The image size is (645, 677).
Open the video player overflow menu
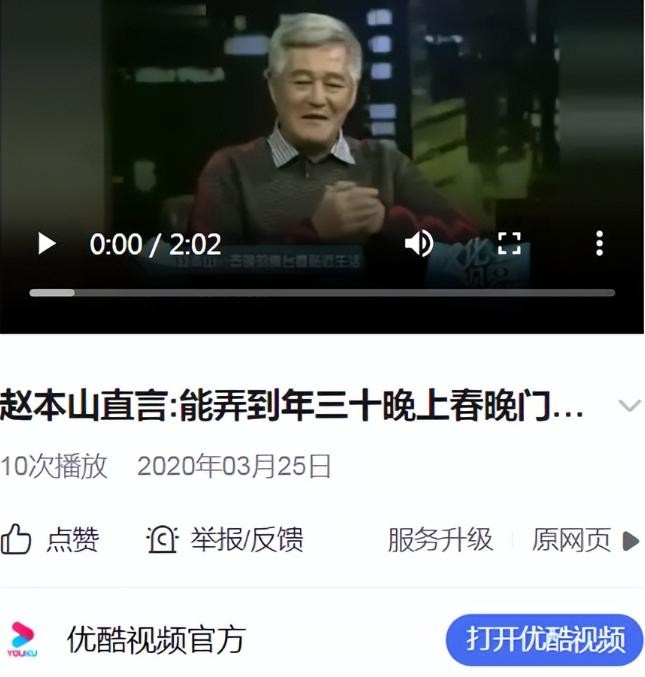tap(599, 243)
